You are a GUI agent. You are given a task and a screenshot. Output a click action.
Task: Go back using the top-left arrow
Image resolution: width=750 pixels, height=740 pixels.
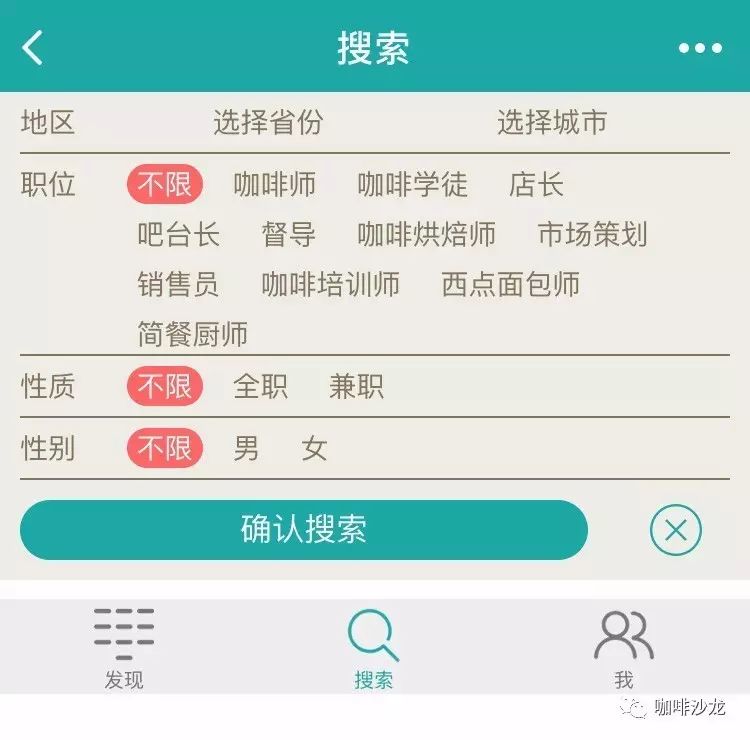[33, 47]
